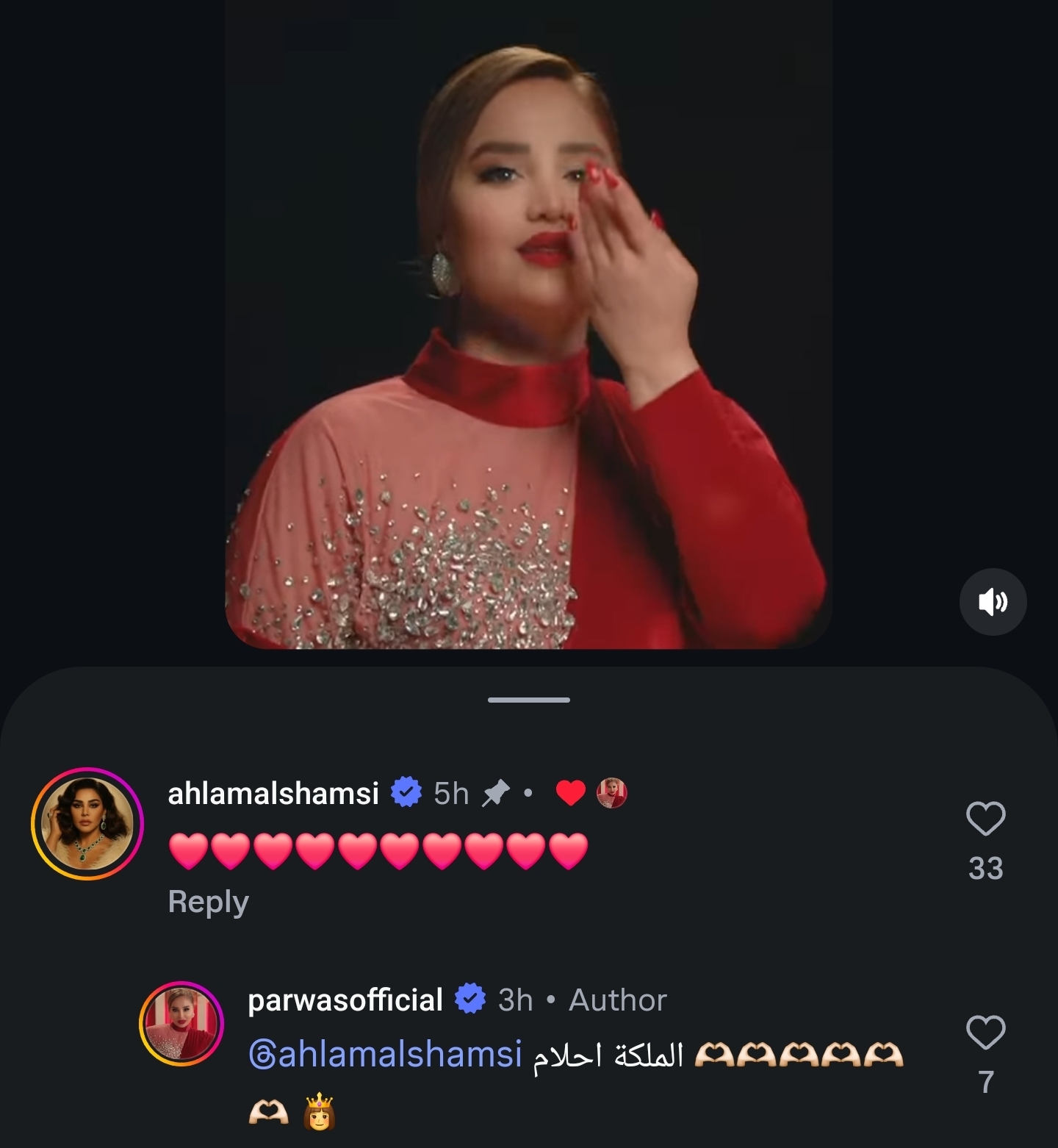Like parwasofficial's reply comment
Screen dimensions: 1058x1148
pos(985,1033)
